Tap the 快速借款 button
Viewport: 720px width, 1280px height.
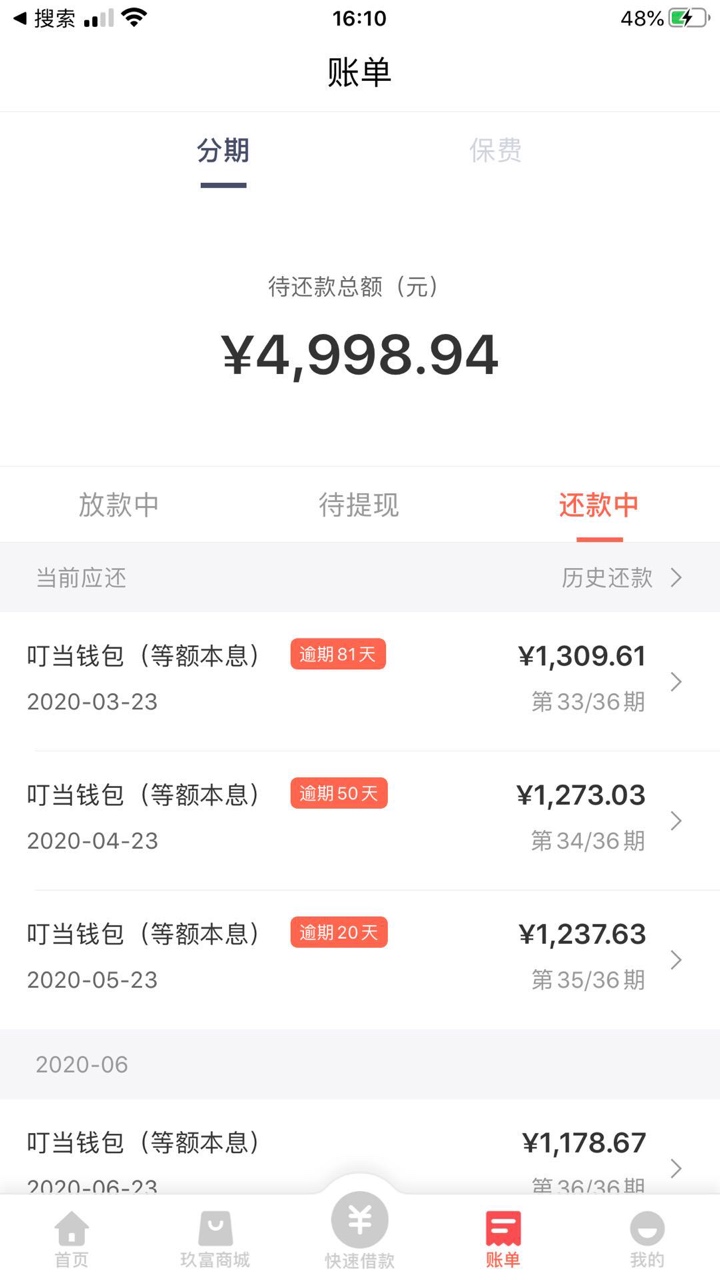click(x=360, y=1232)
